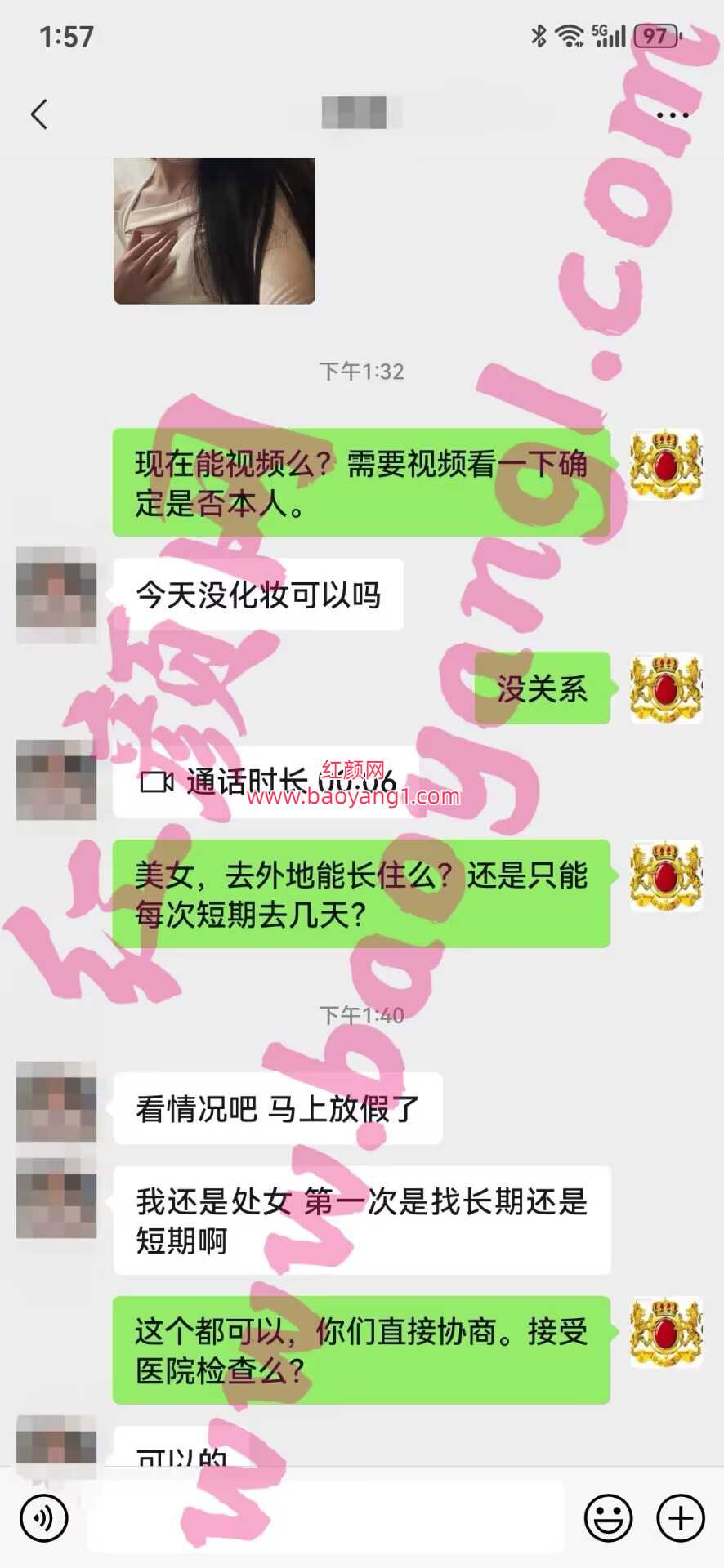
Task: View the received photo in full screen
Action: [x=214, y=230]
